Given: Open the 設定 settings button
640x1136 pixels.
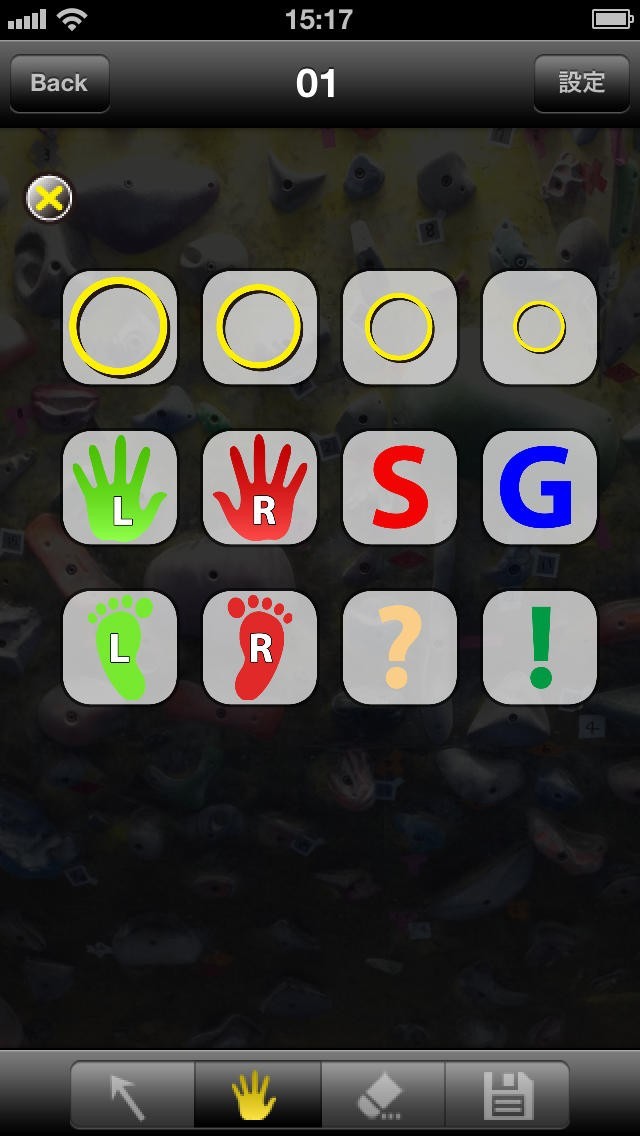Looking at the screenshot, I should click(582, 83).
